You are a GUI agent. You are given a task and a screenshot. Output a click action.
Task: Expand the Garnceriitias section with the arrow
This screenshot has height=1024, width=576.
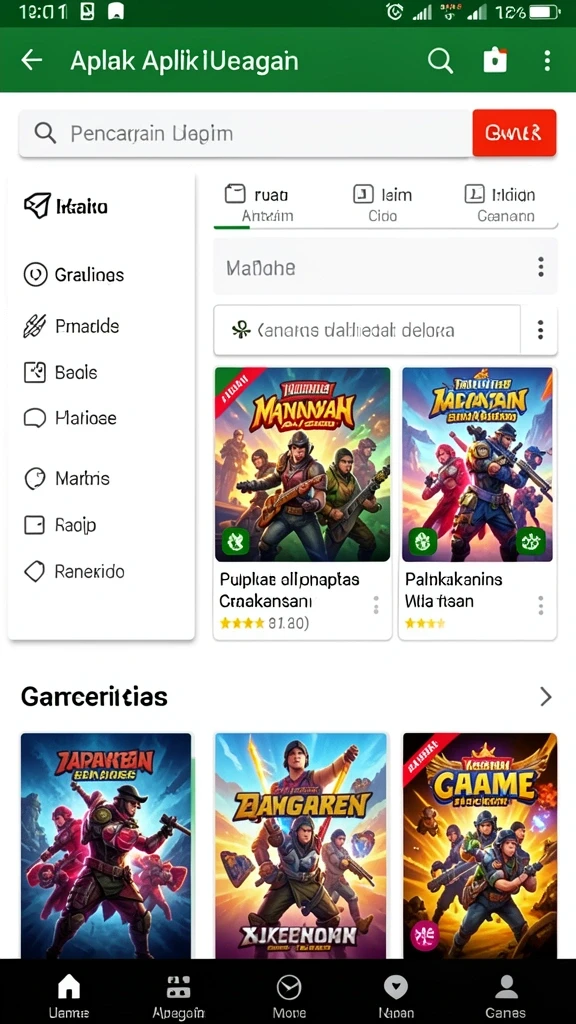(545, 697)
